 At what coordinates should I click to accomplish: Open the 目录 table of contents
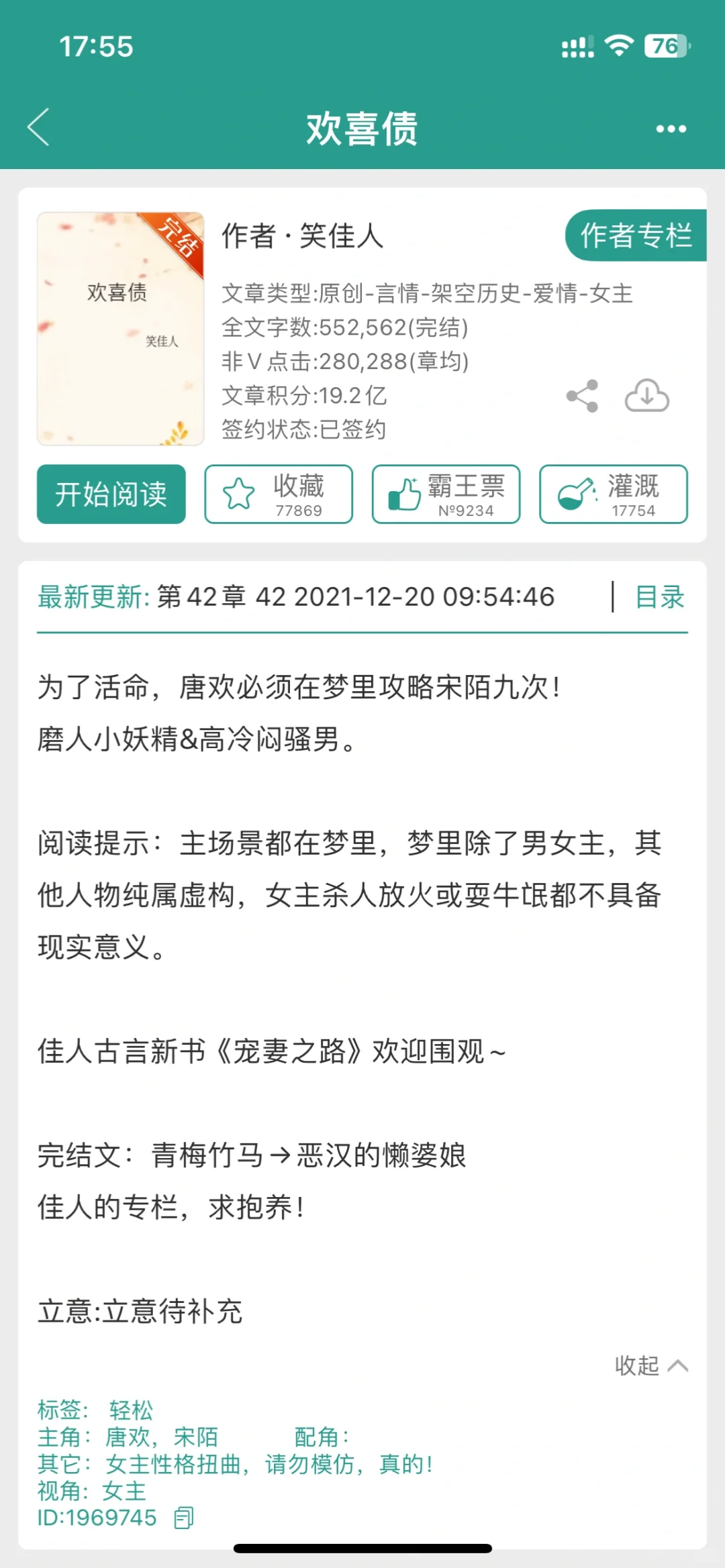(660, 596)
